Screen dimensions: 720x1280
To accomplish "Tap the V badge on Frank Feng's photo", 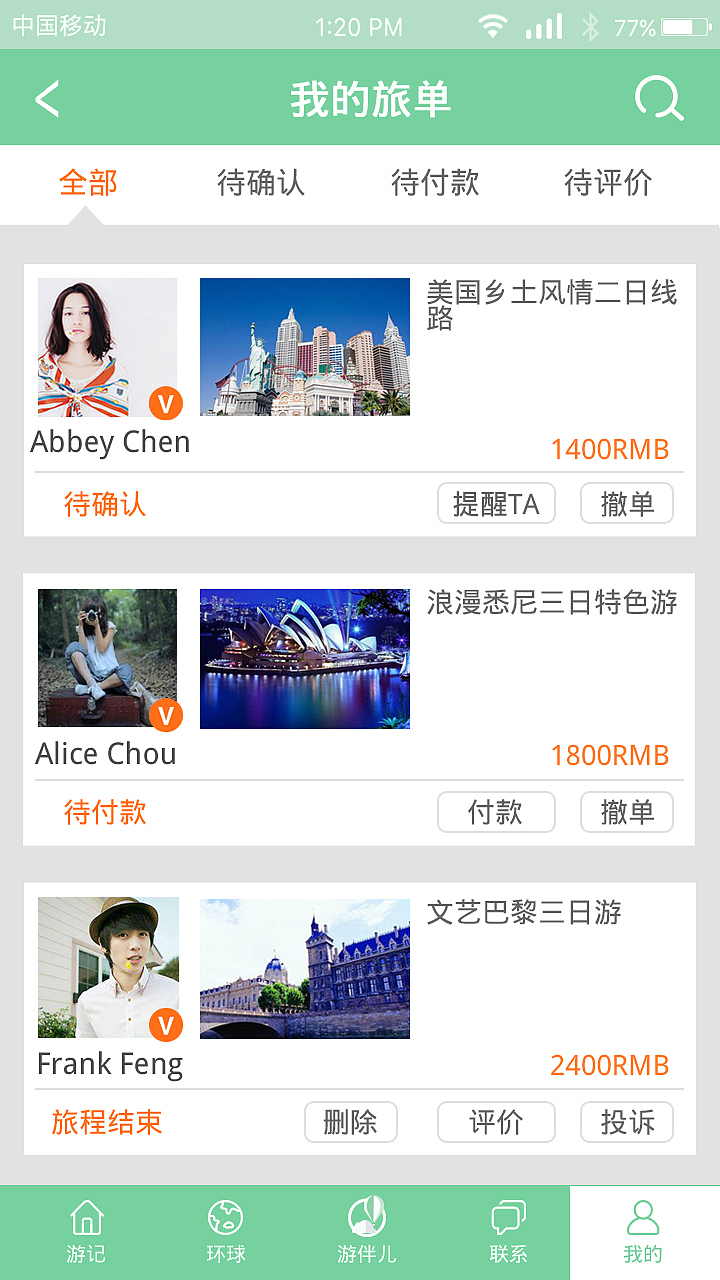I will click(x=167, y=1025).
